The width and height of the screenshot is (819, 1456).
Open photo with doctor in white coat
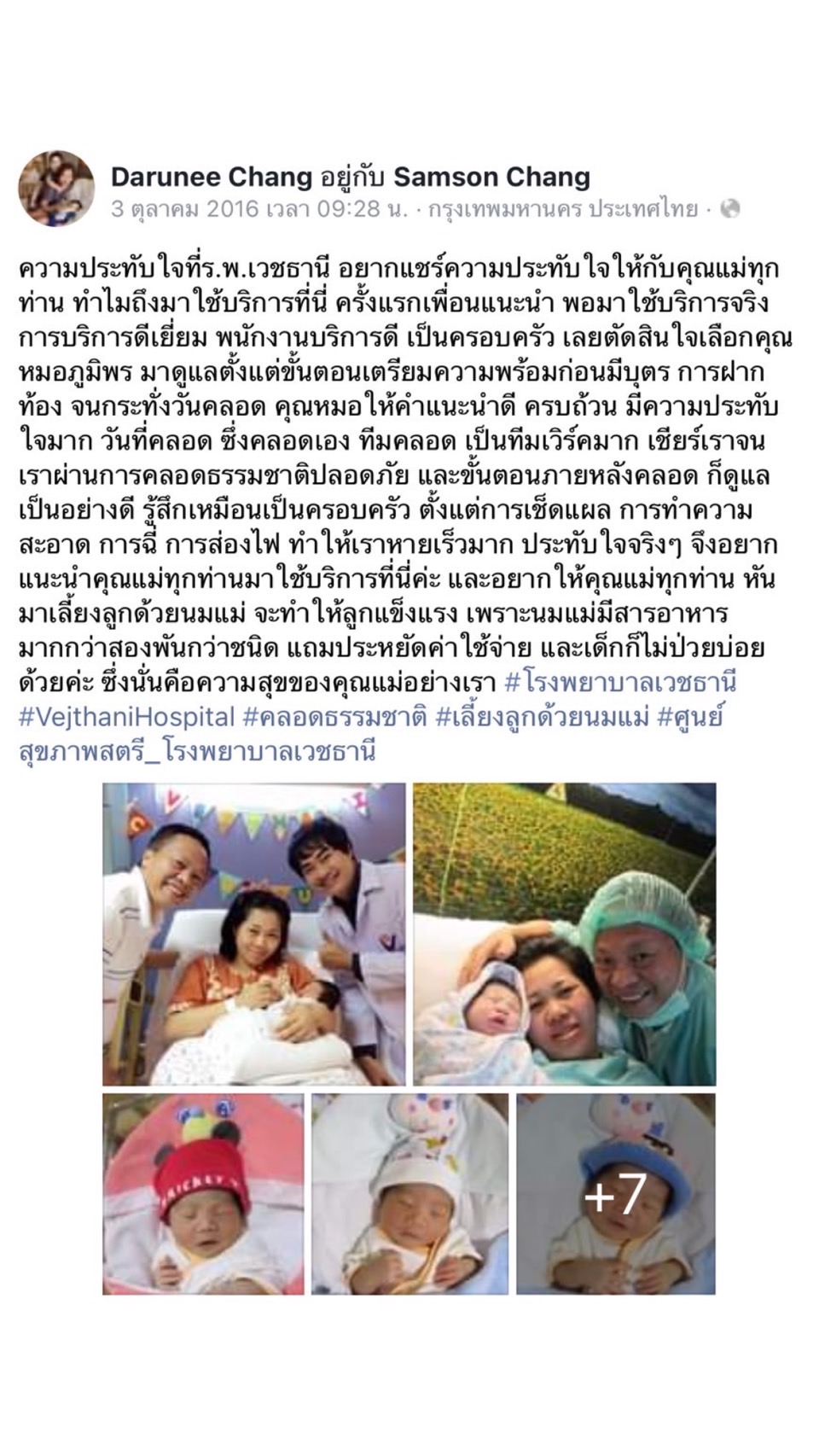[x=254, y=935]
